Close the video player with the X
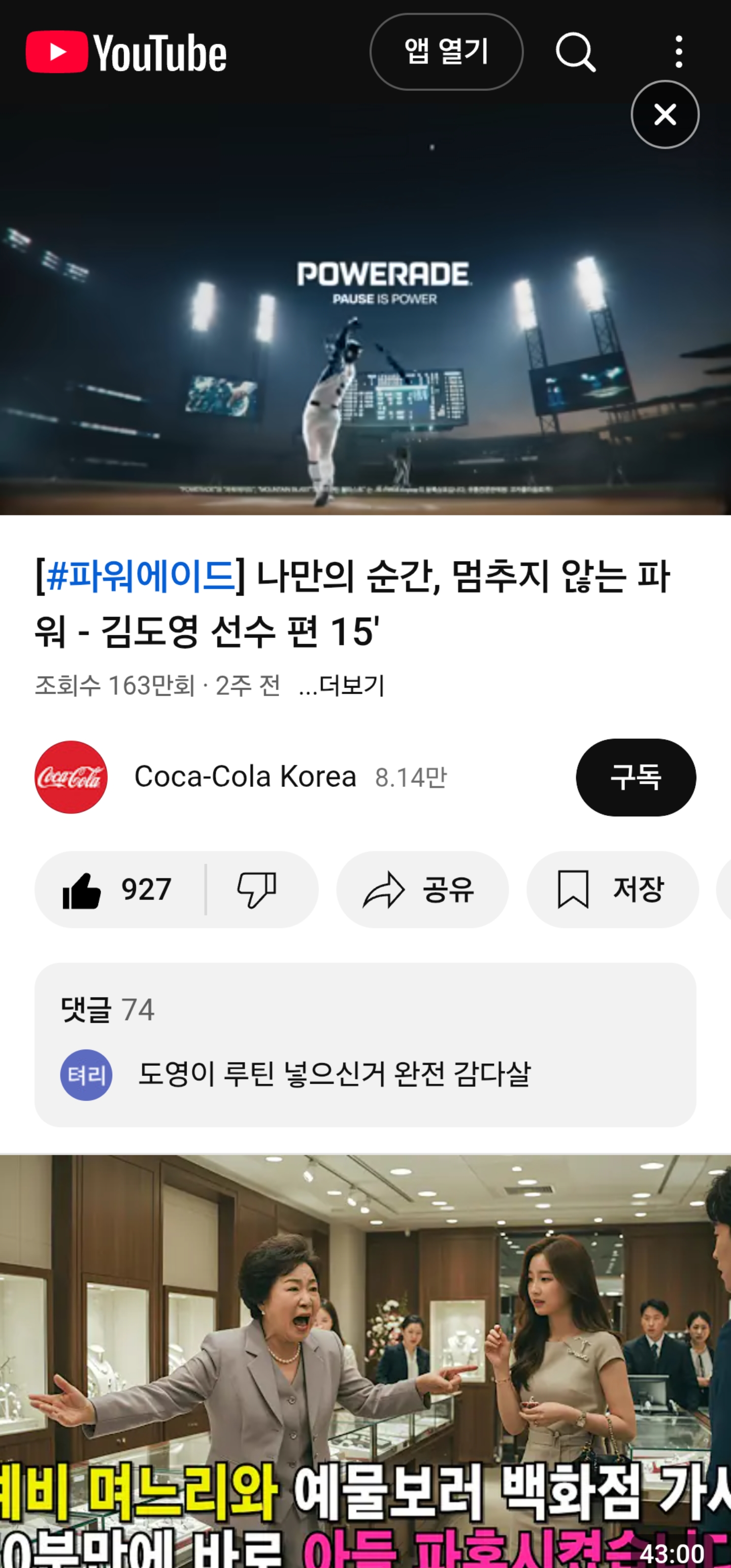Screen dimensions: 731x1568 (664, 114)
